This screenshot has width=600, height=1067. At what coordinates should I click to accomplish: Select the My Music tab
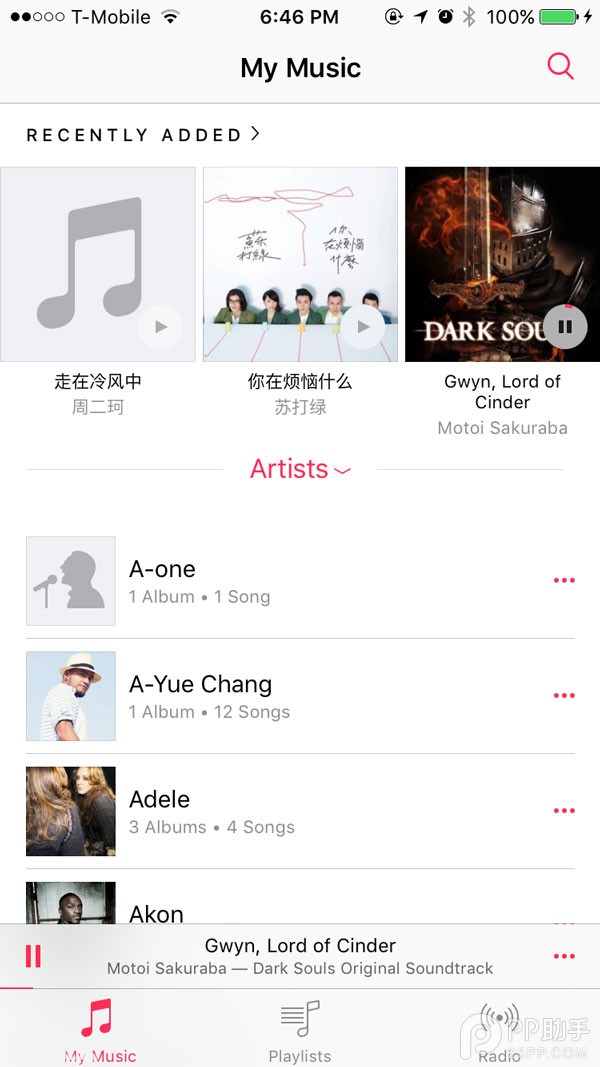[99, 1030]
